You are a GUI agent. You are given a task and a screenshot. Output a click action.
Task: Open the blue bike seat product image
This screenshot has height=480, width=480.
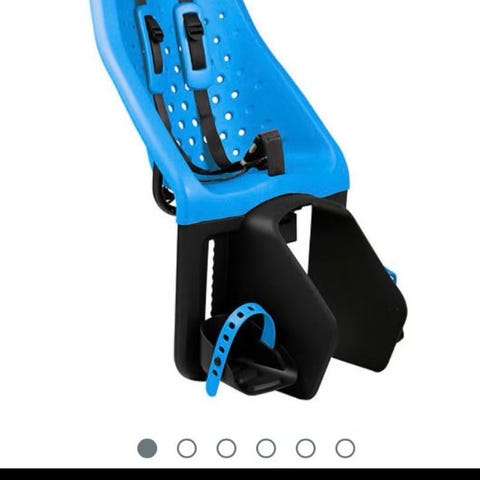(248, 200)
